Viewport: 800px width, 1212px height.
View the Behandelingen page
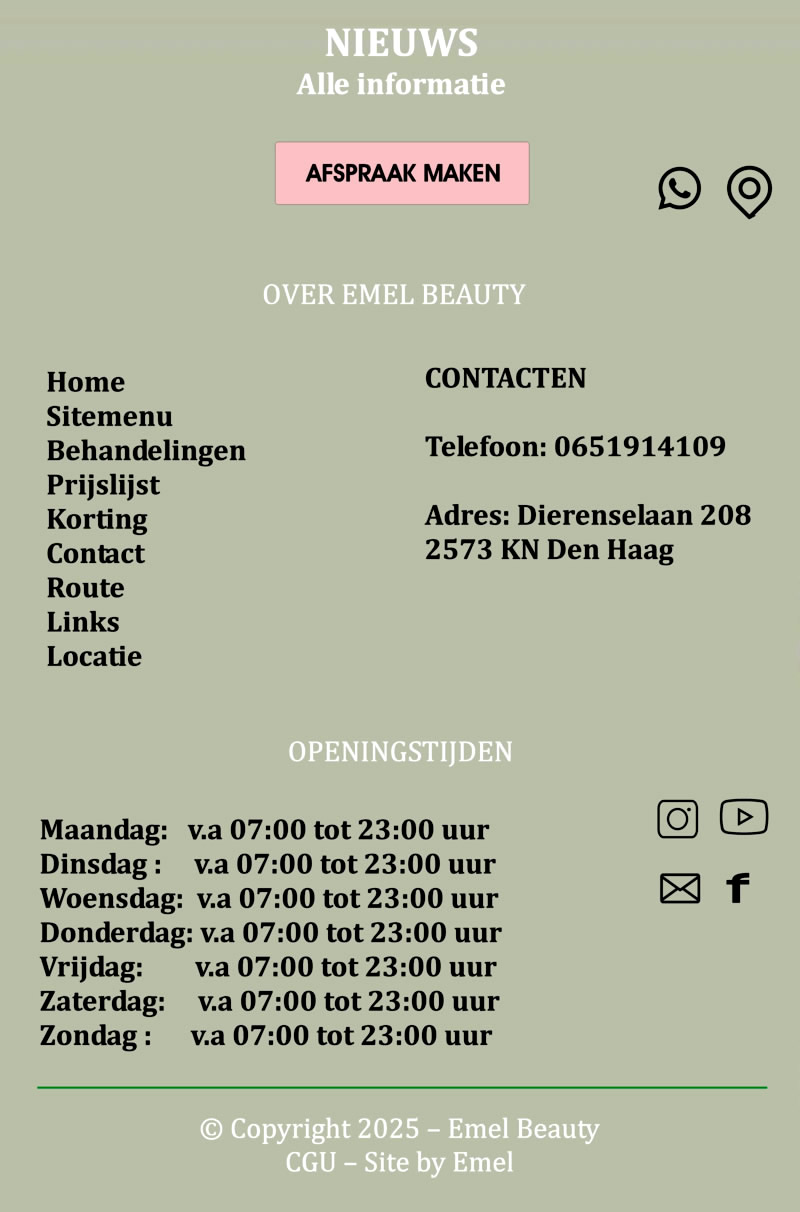pos(146,450)
